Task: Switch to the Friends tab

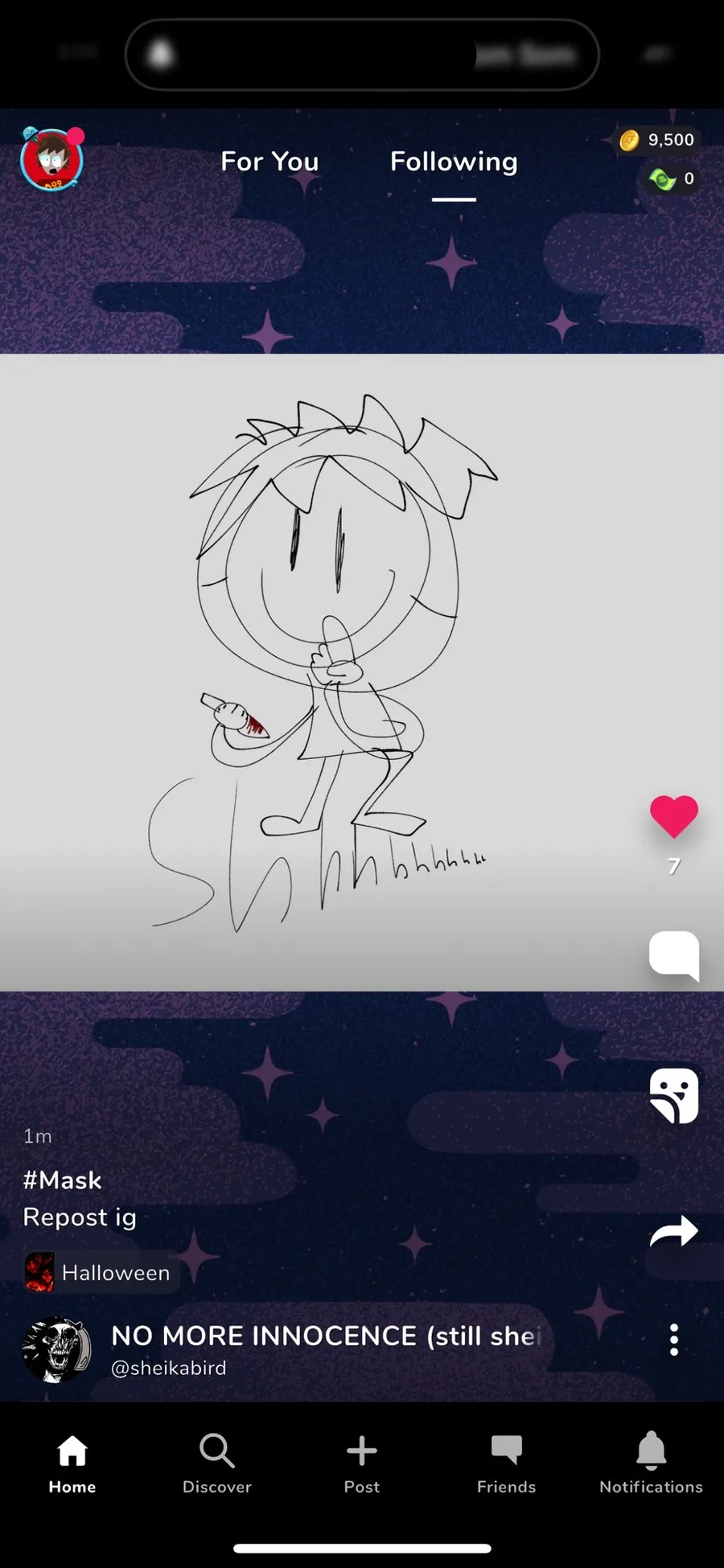Action: 506,1463
